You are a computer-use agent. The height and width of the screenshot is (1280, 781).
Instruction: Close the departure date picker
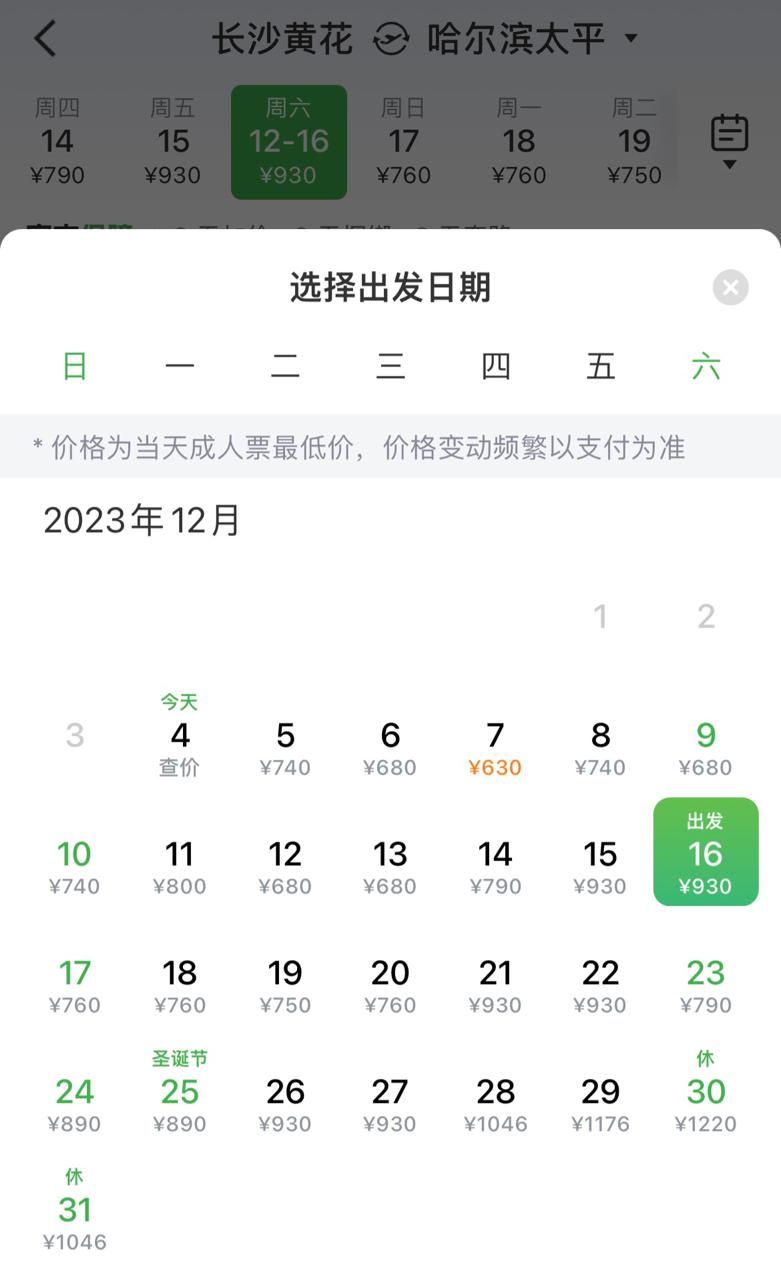(x=730, y=288)
